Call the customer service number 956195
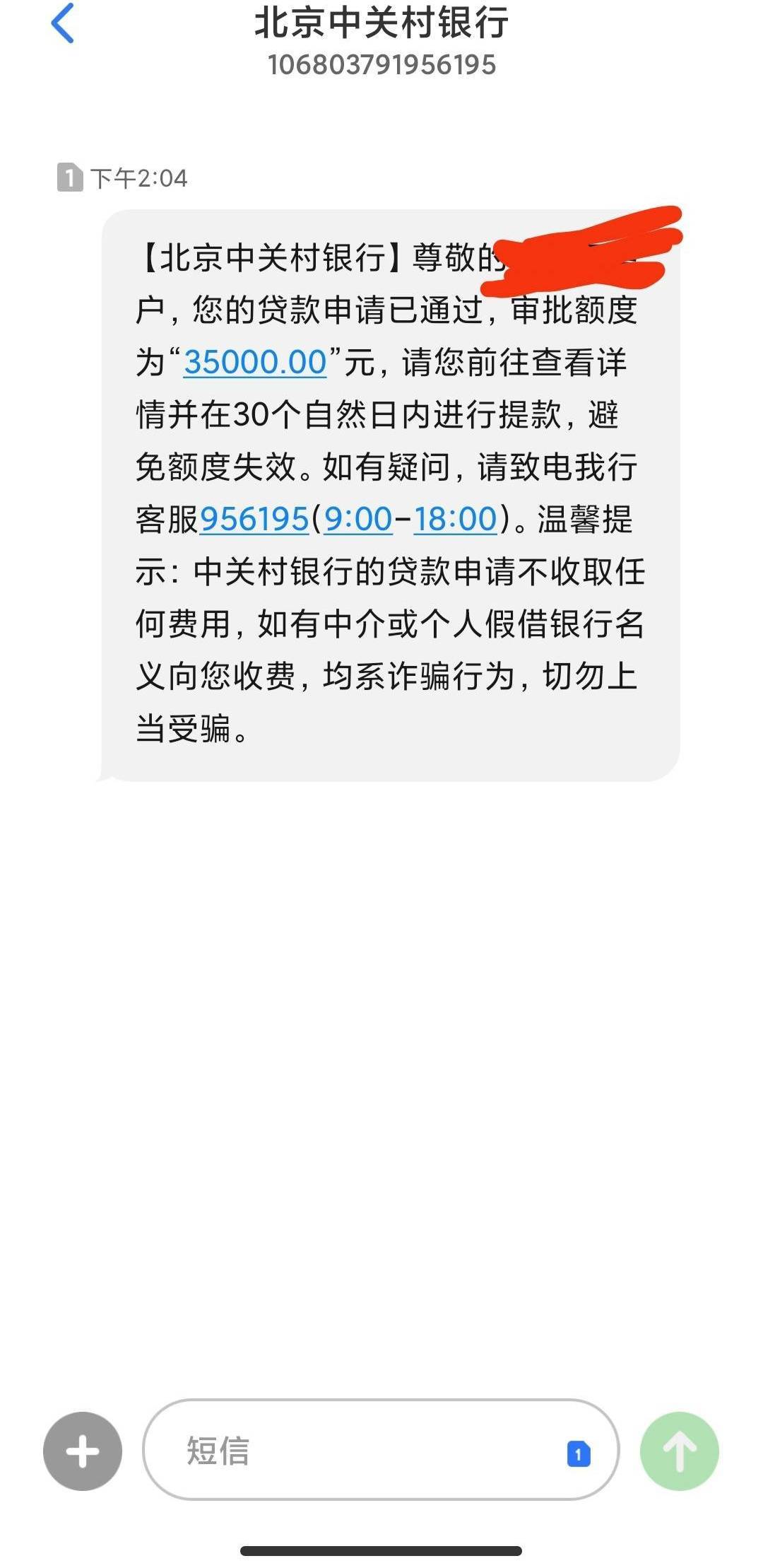Image resolution: width=763 pixels, height=1568 pixels. point(254,519)
